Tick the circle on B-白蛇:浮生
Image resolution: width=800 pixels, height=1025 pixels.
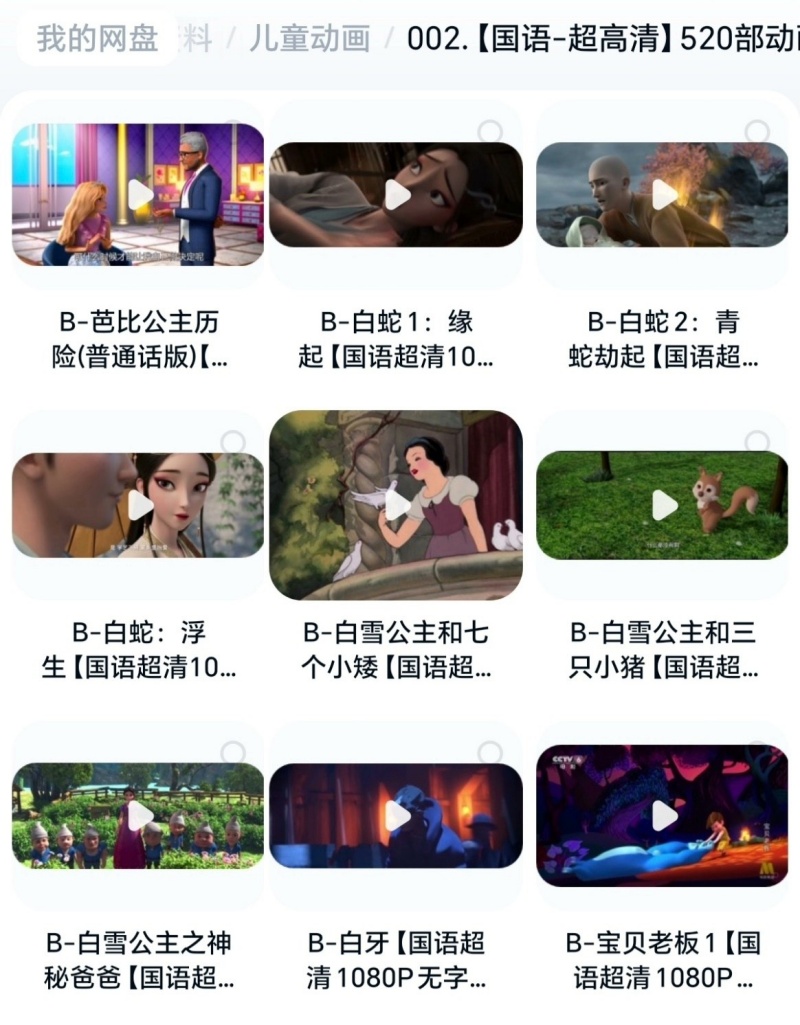pos(232,442)
